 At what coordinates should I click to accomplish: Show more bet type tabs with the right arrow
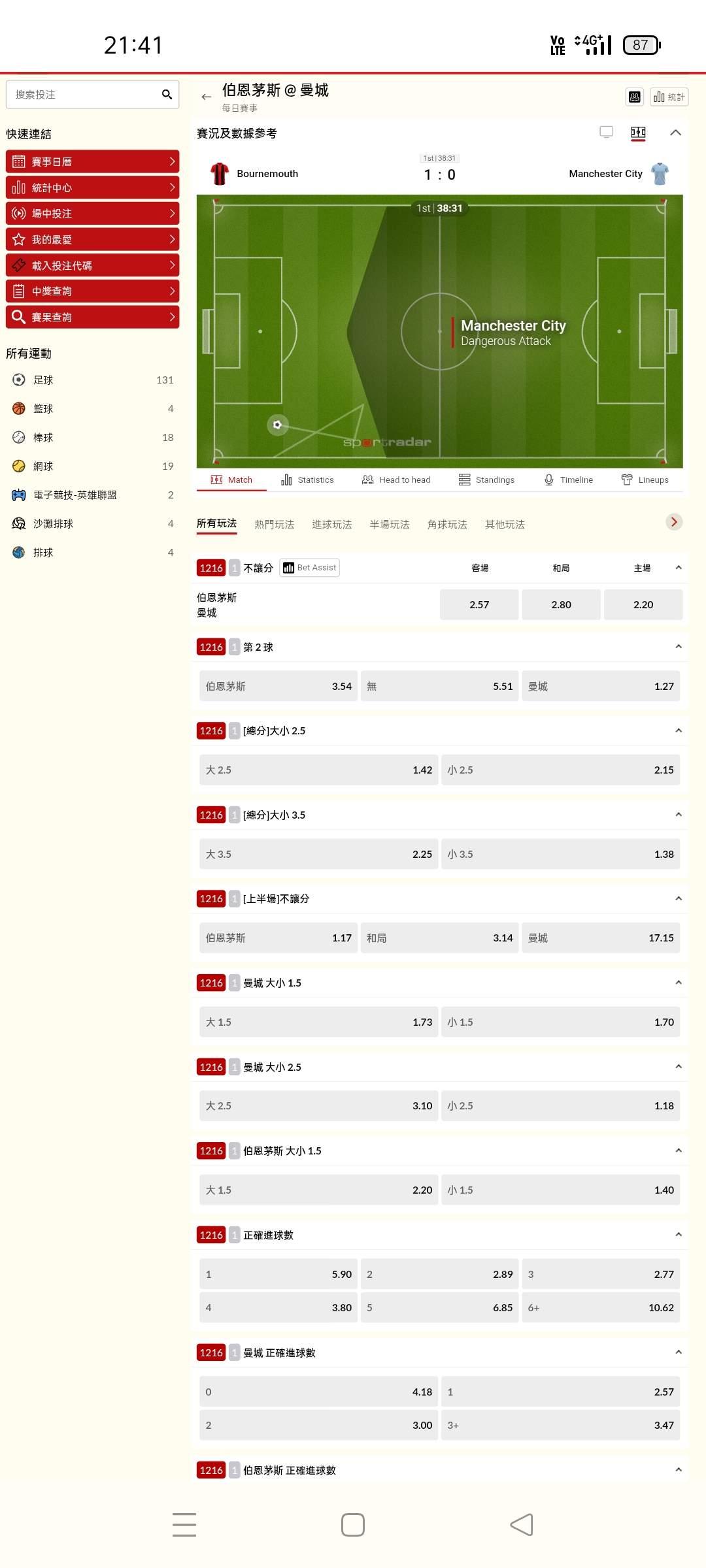click(674, 522)
